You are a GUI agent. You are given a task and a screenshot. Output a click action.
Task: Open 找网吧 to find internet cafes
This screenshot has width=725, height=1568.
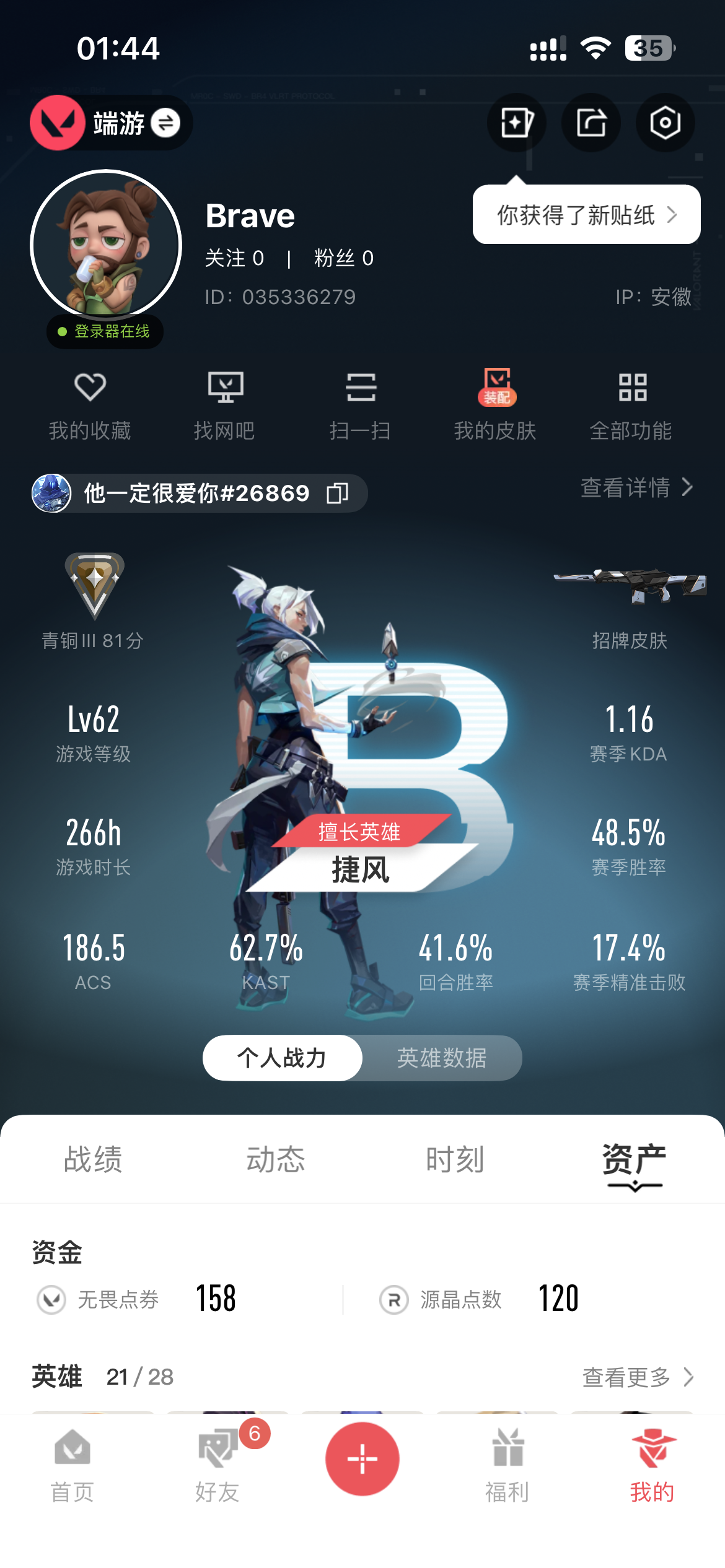(225, 404)
